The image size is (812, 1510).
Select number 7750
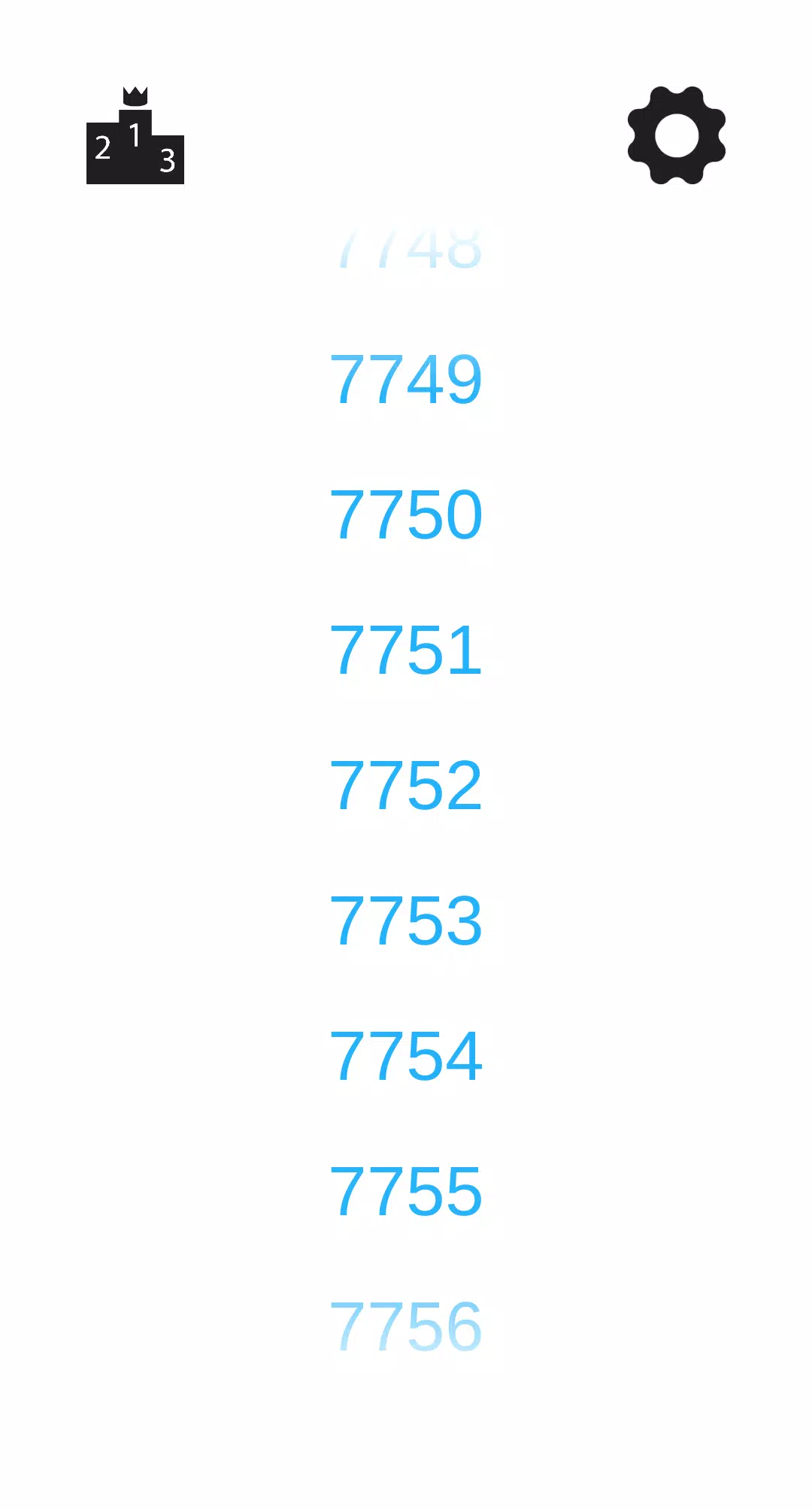pyautogui.click(x=406, y=515)
